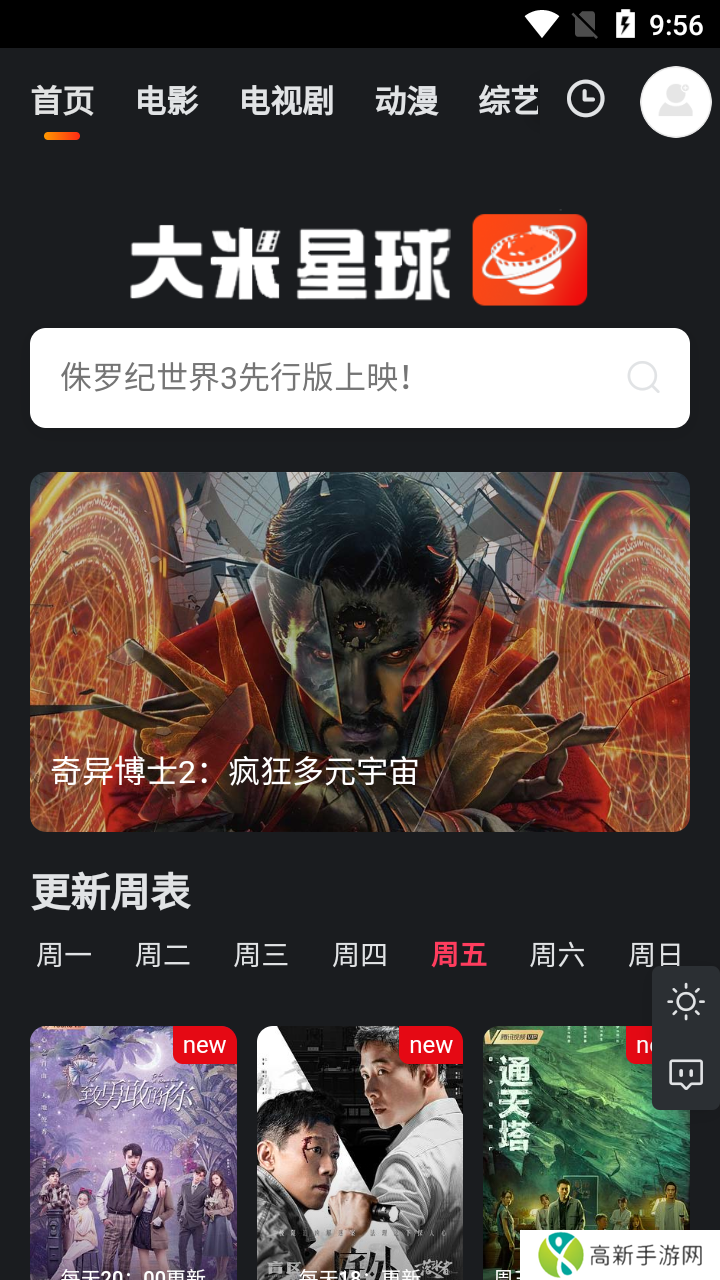Go to 电视剧 from the top navigation
The image size is (720, 1280).
click(287, 100)
